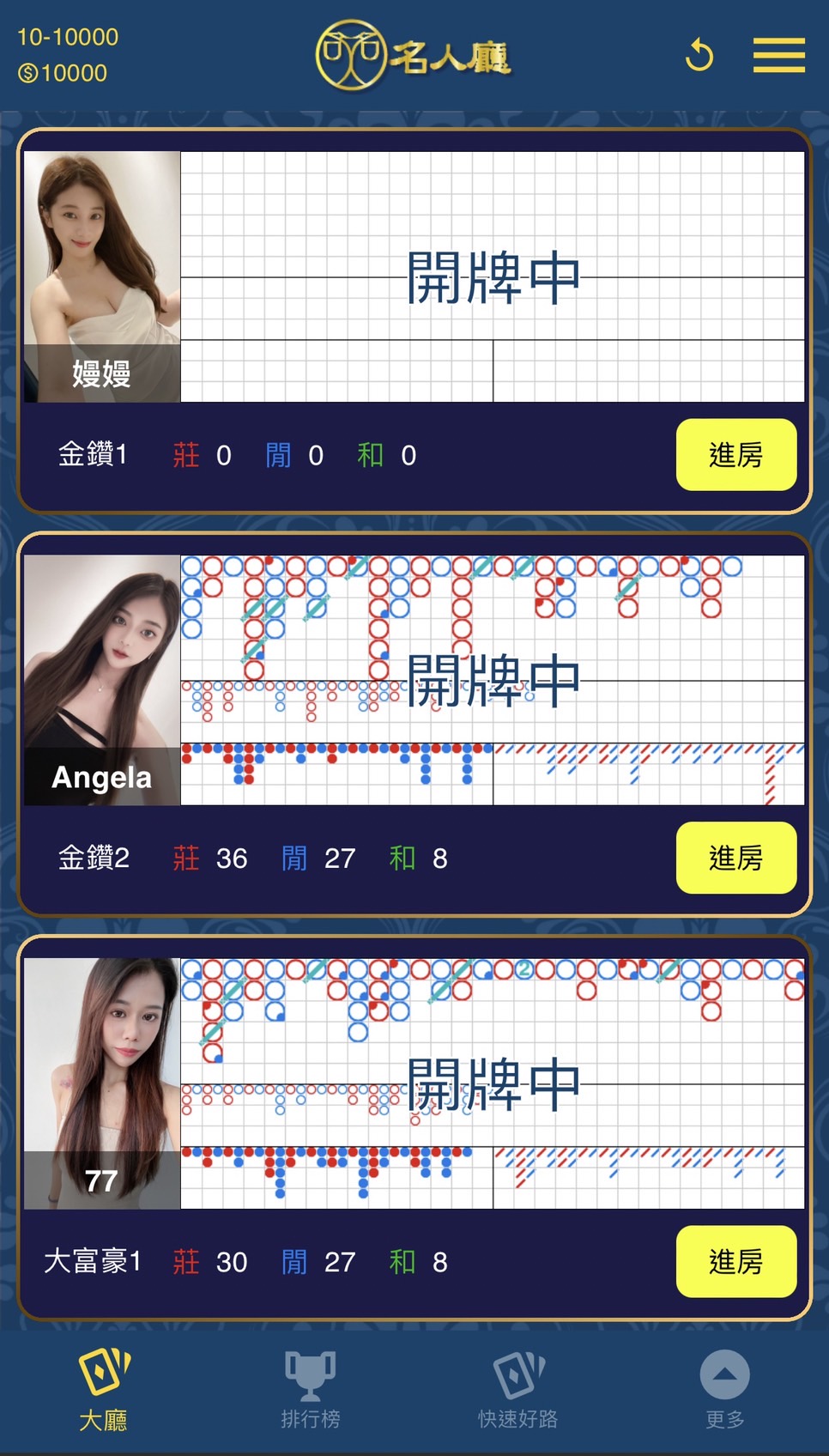
Task: Open dealer 嫚嫚's table card
Action: tap(102, 276)
